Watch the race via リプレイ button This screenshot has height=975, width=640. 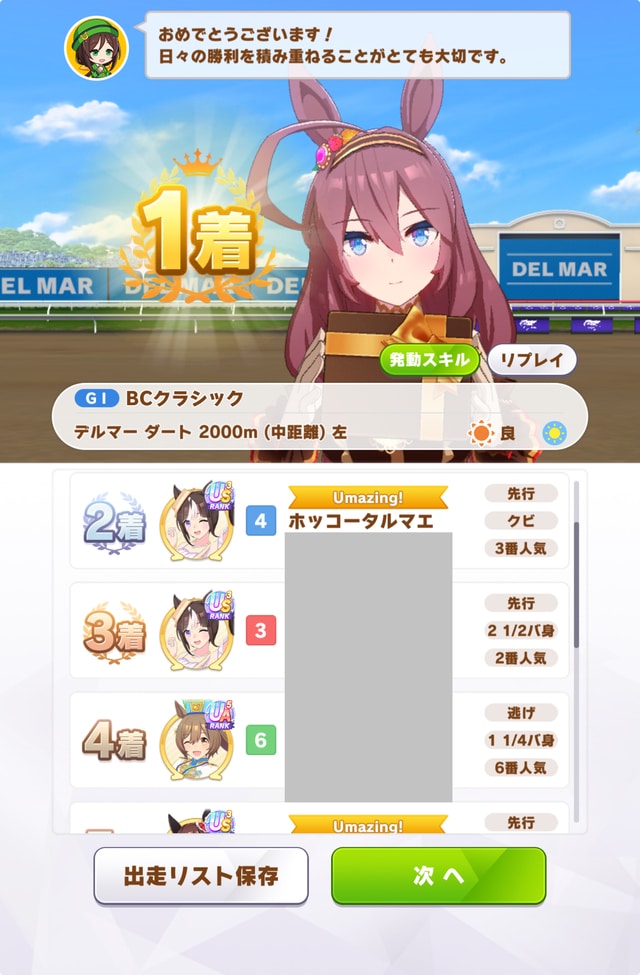532,360
